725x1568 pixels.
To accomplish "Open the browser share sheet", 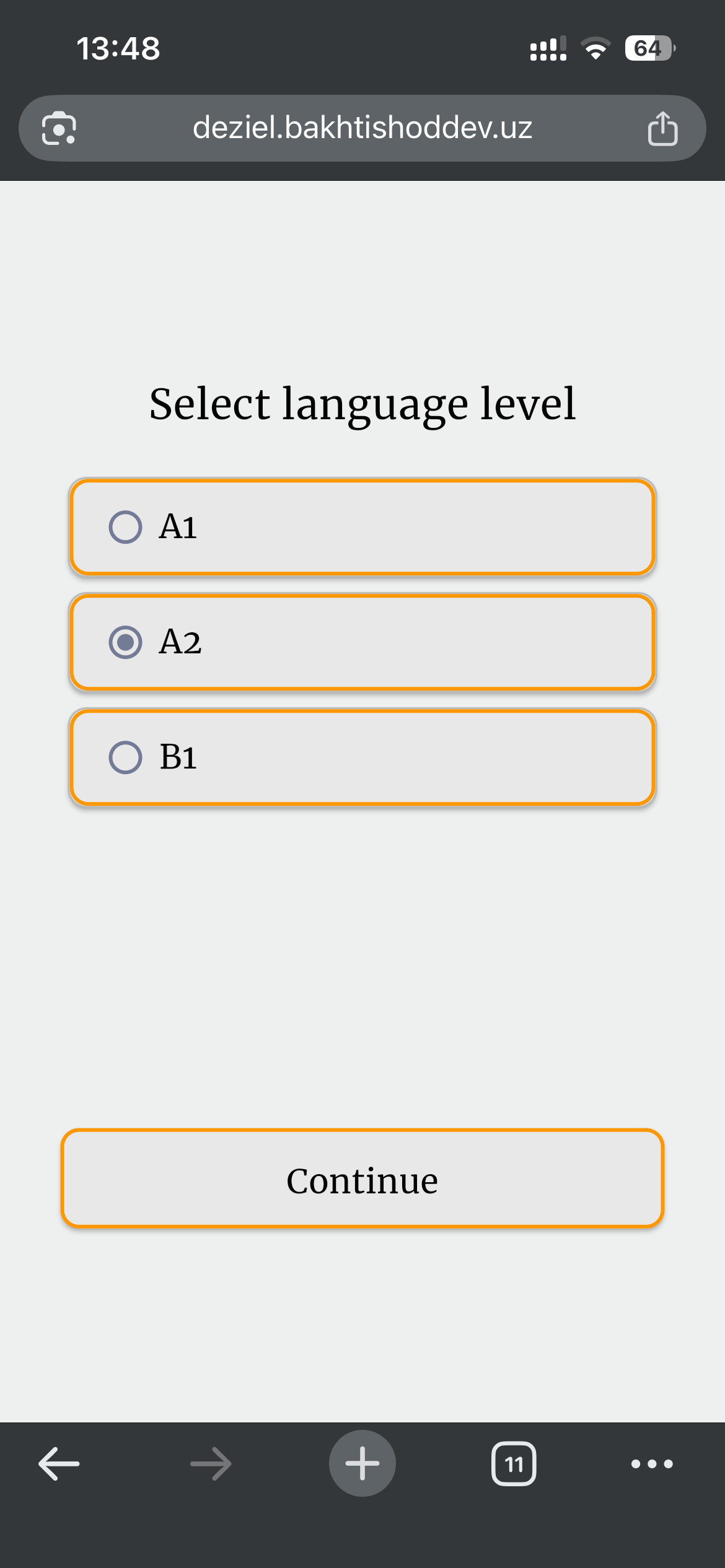I will click(x=662, y=128).
